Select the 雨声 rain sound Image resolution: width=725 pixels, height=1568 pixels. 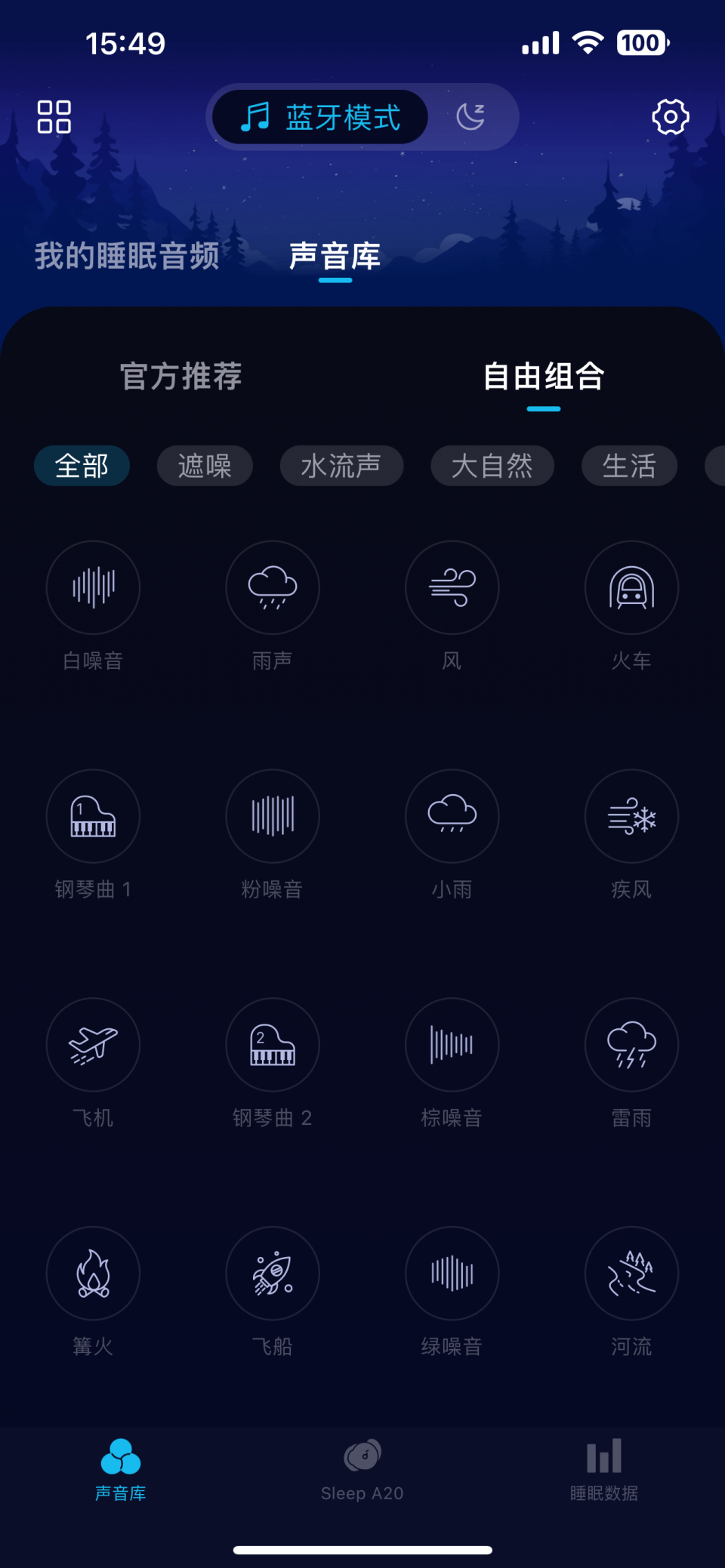coord(273,587)
